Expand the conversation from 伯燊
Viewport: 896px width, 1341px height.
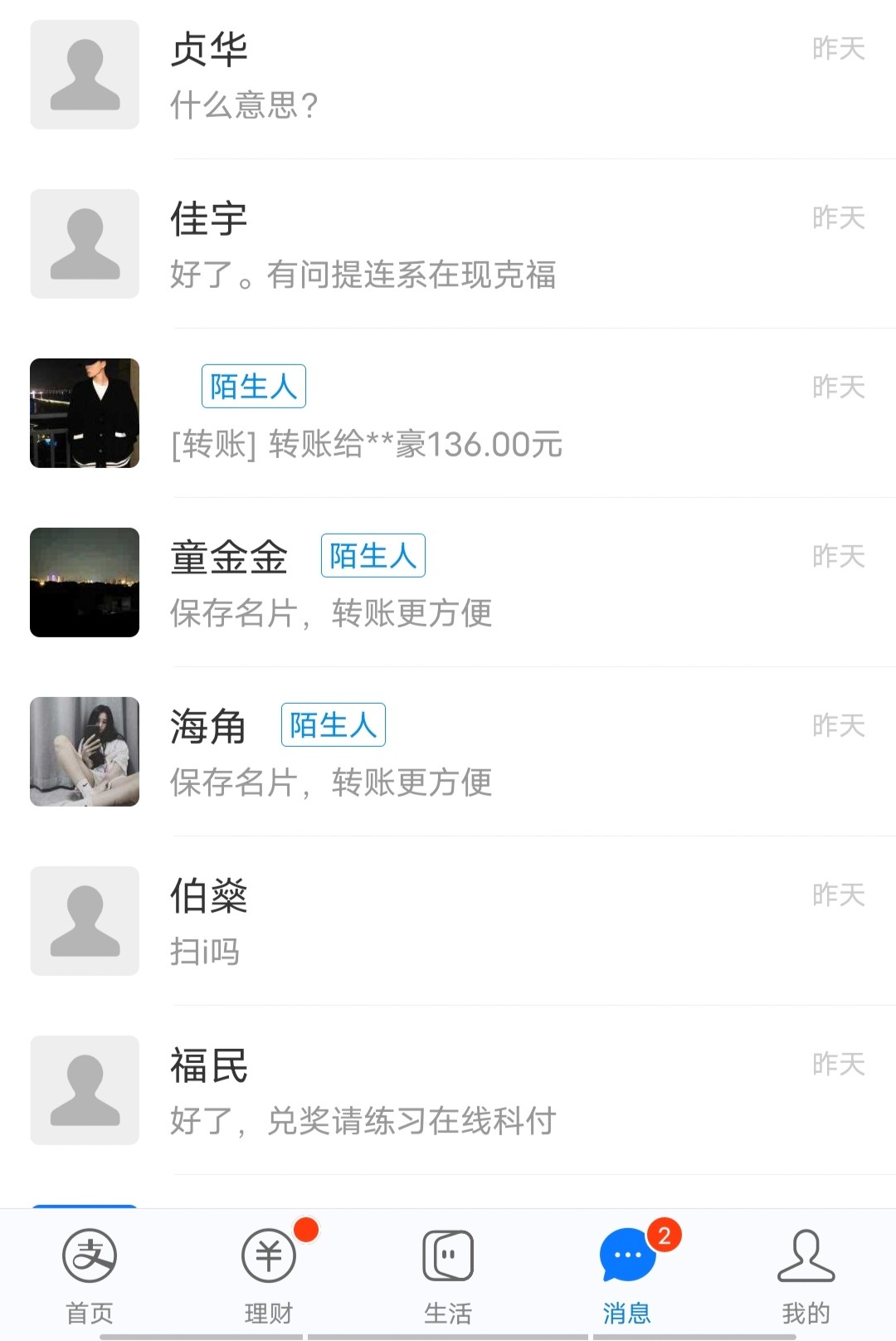tap(448, 921)
